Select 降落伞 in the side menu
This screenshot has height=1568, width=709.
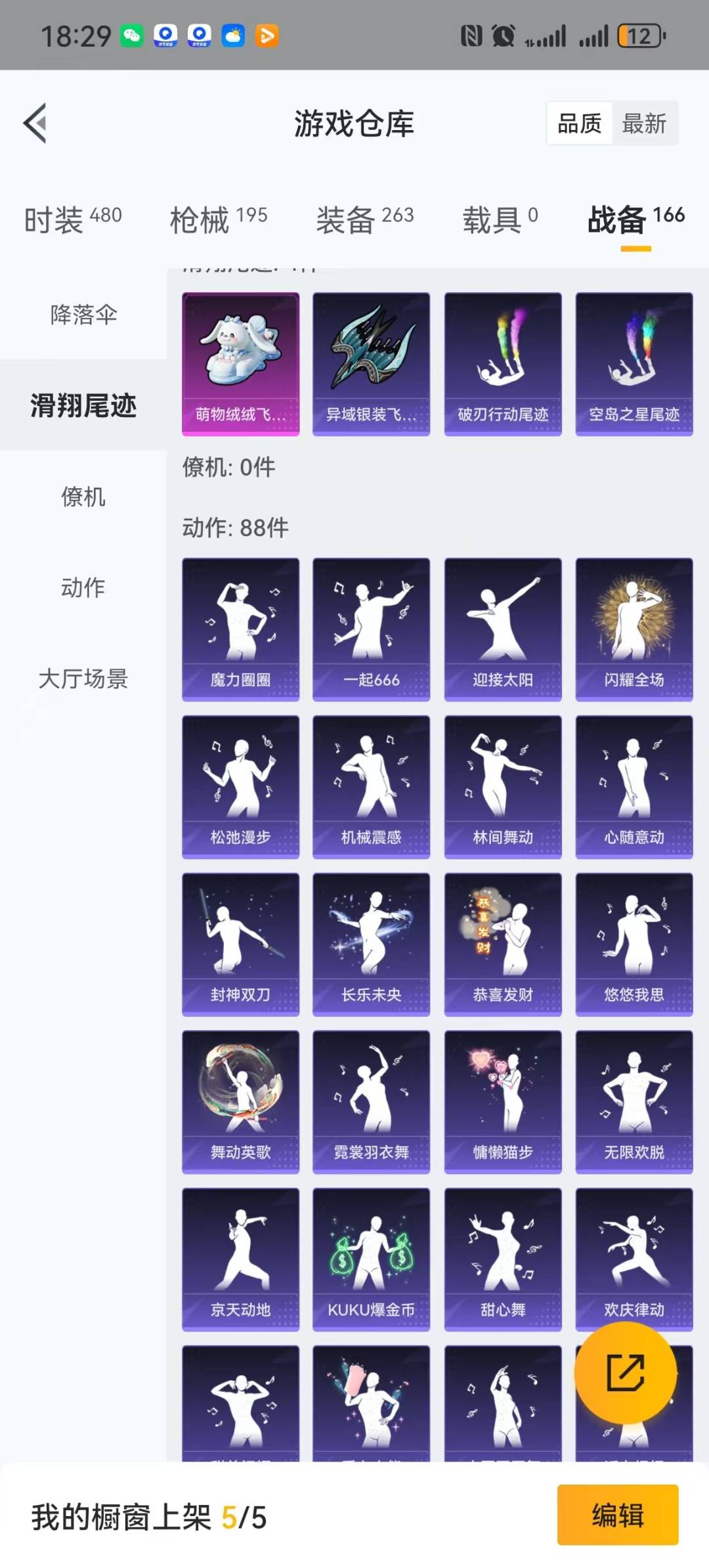[83, 314]
